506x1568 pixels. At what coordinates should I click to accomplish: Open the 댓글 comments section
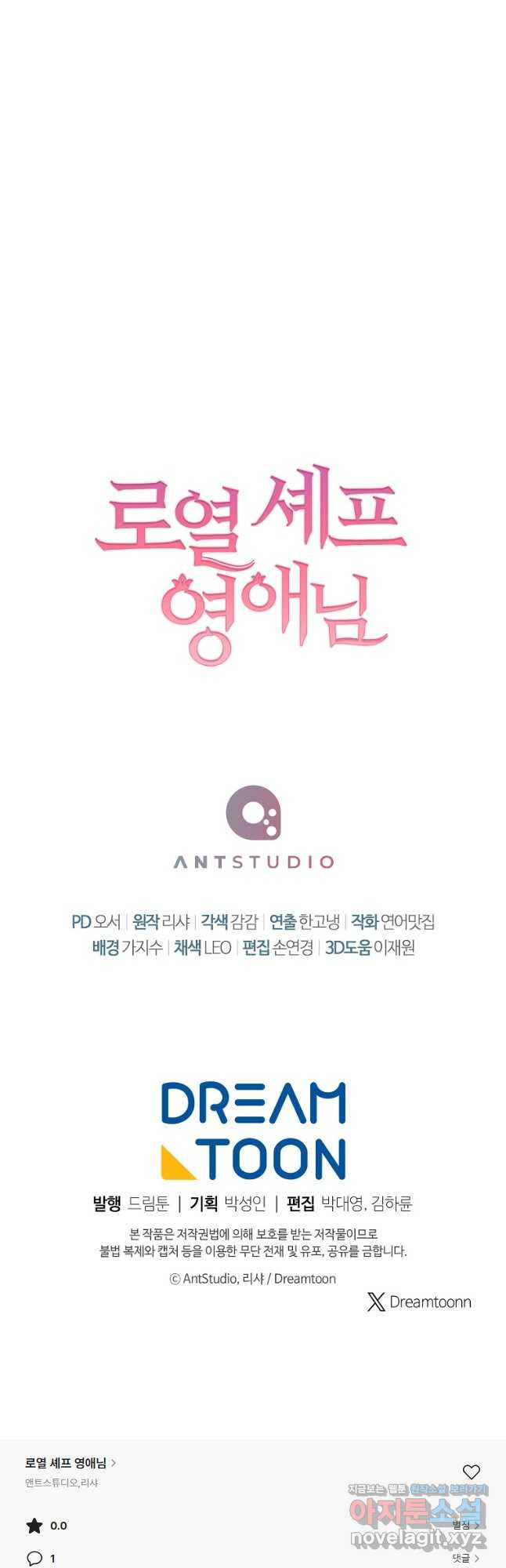pos(465,1558)
